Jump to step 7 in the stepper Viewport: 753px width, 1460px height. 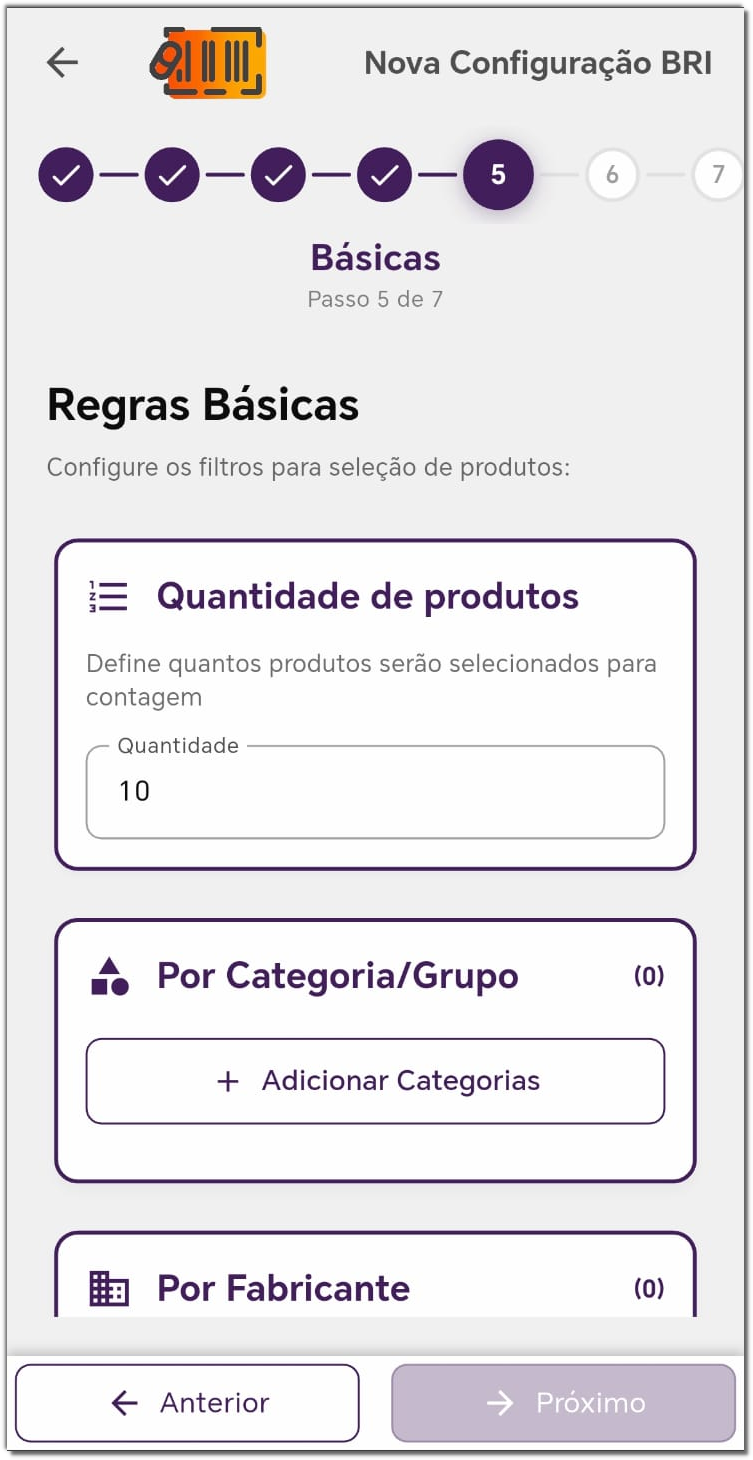click(x=718, y=175)
